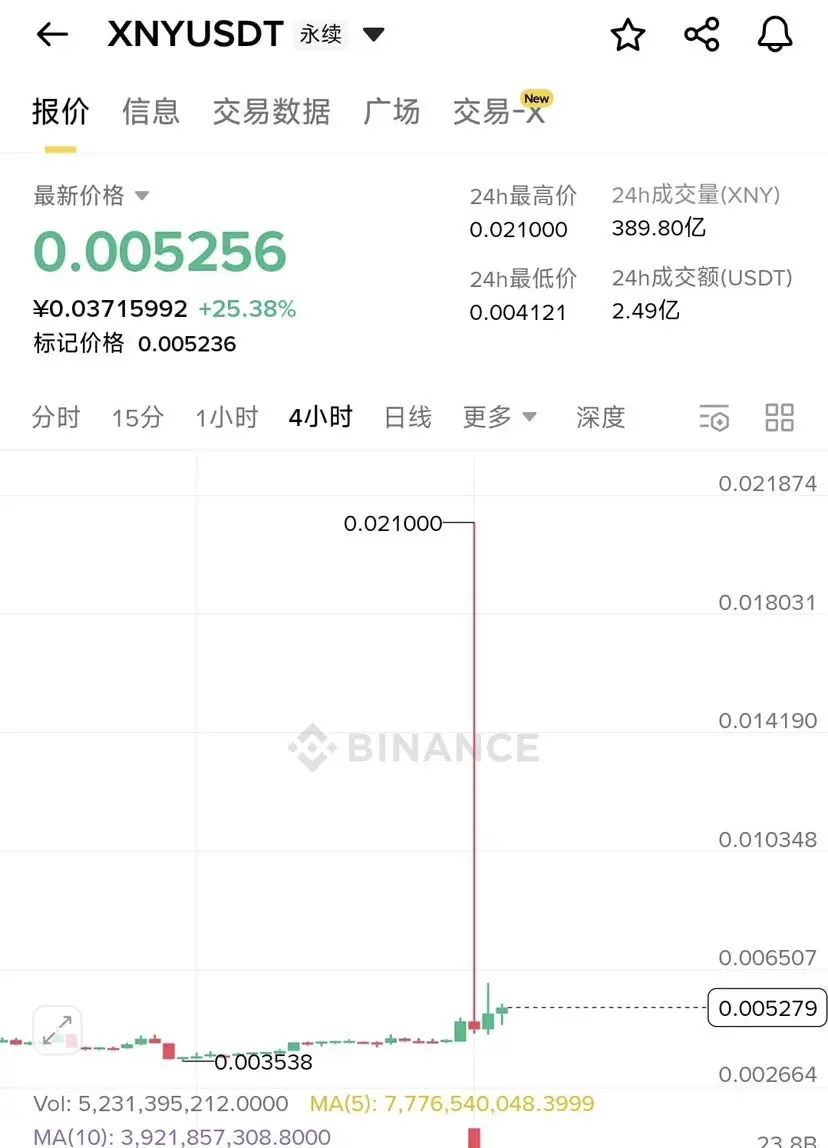Screen dimensions: 828x1148
Task: Go back using the arrow icon
Action: [x=52, y=35]
